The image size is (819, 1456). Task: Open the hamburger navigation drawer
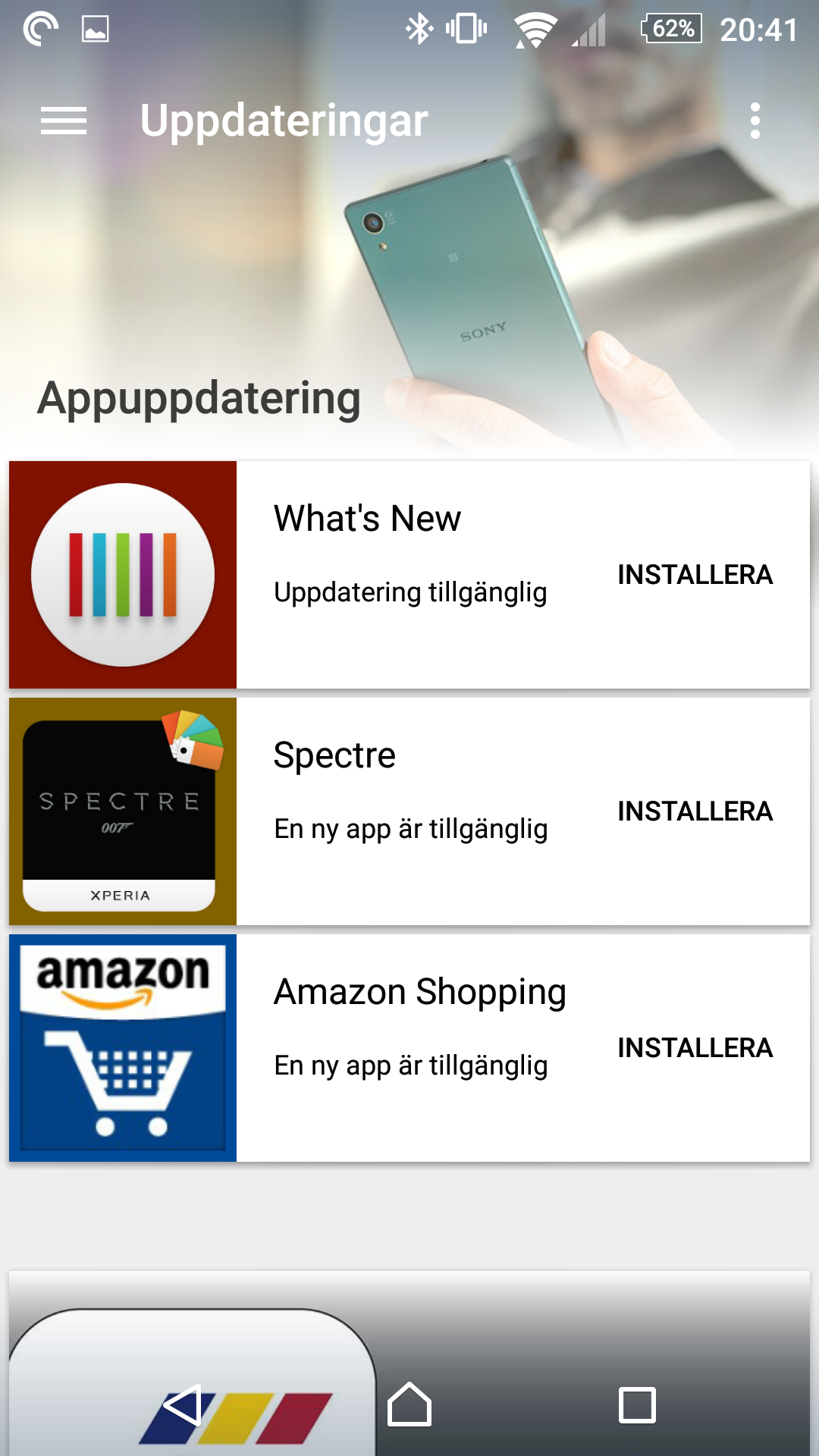64,121
